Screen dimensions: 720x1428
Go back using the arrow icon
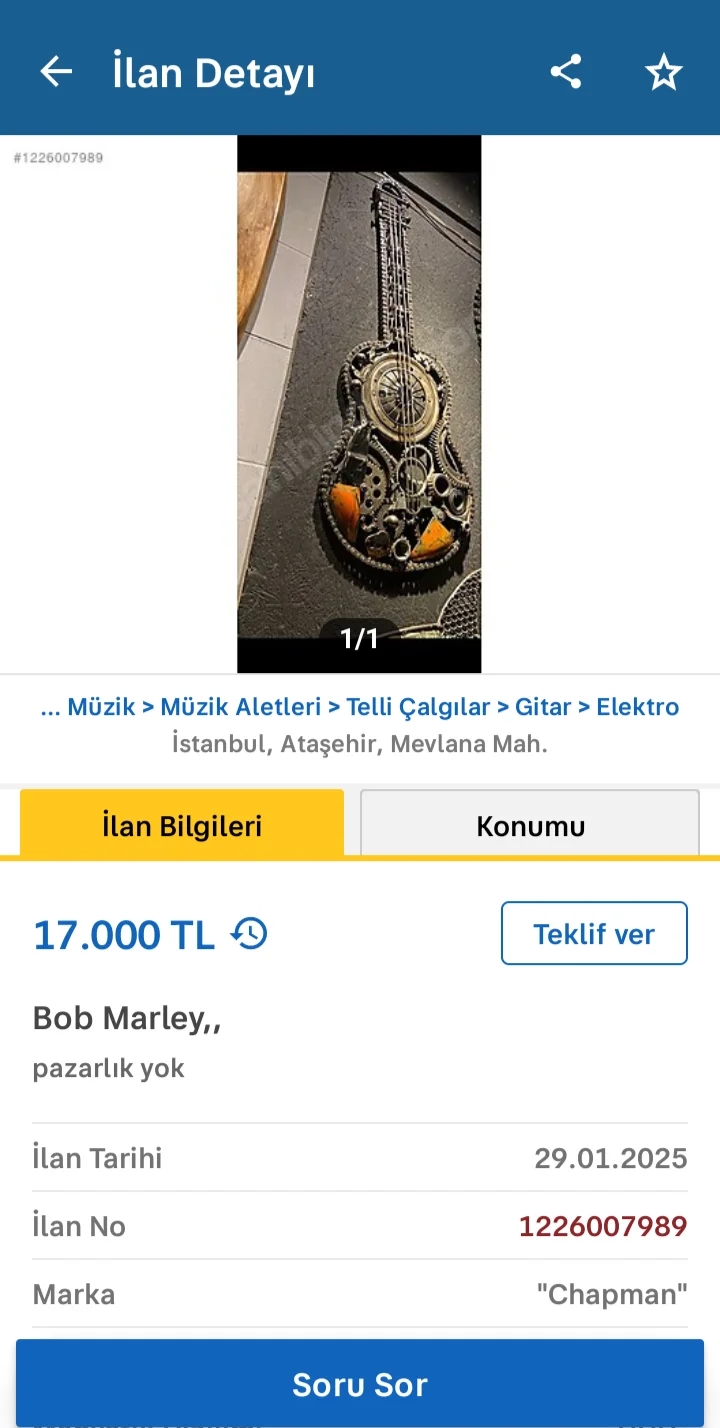tap(56, 72)
